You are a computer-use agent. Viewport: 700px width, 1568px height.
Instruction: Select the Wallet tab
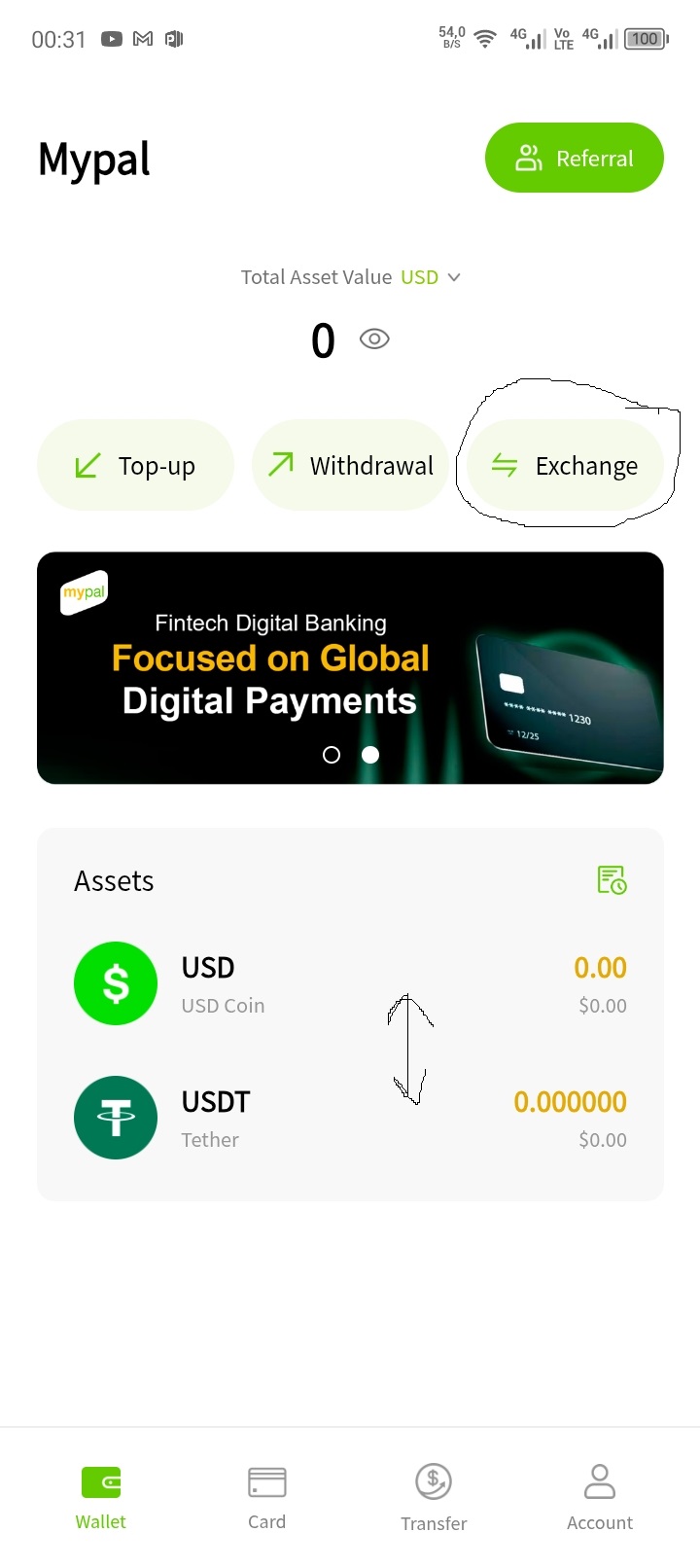point(101,1498)
